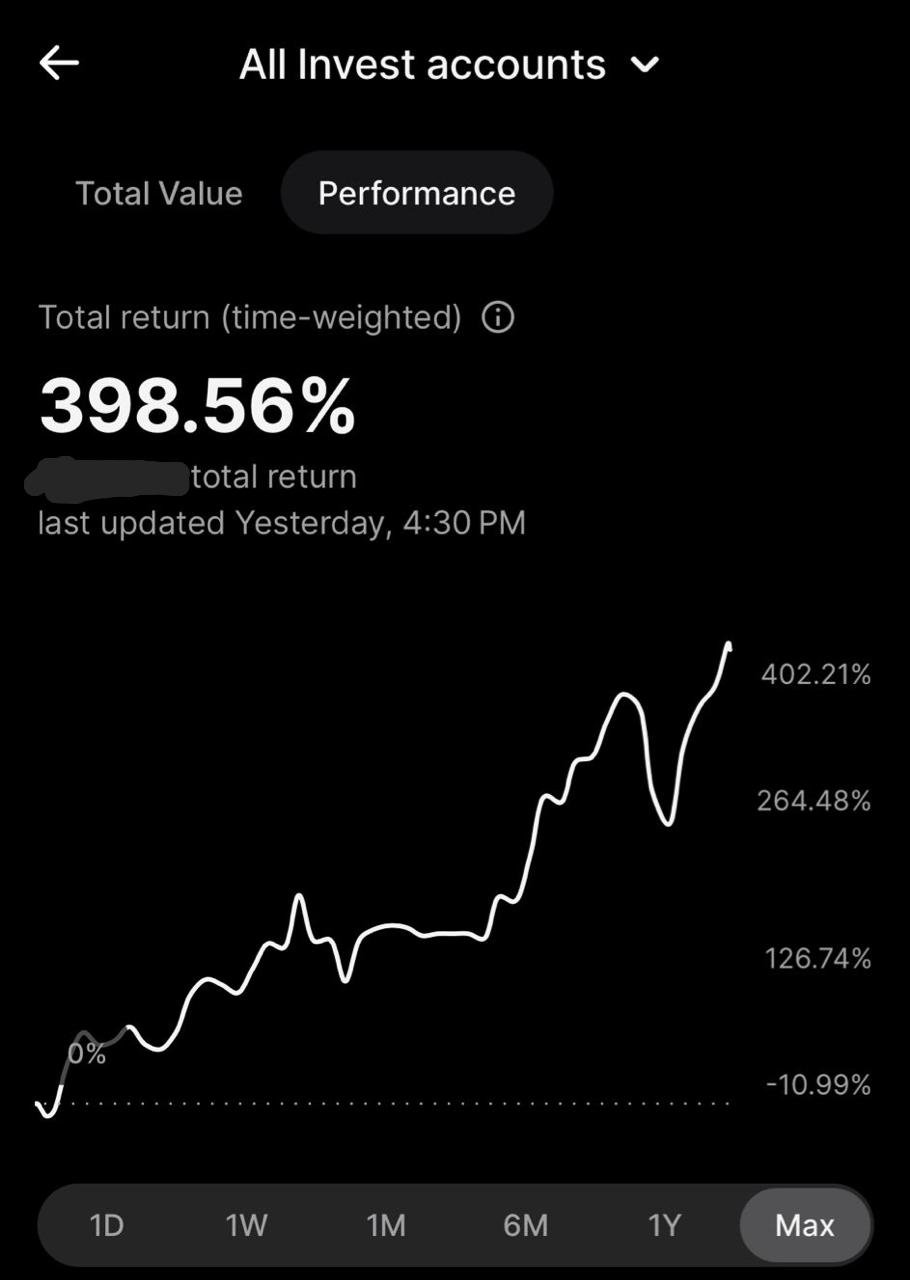Select the Max time range

coord(805,1225)
